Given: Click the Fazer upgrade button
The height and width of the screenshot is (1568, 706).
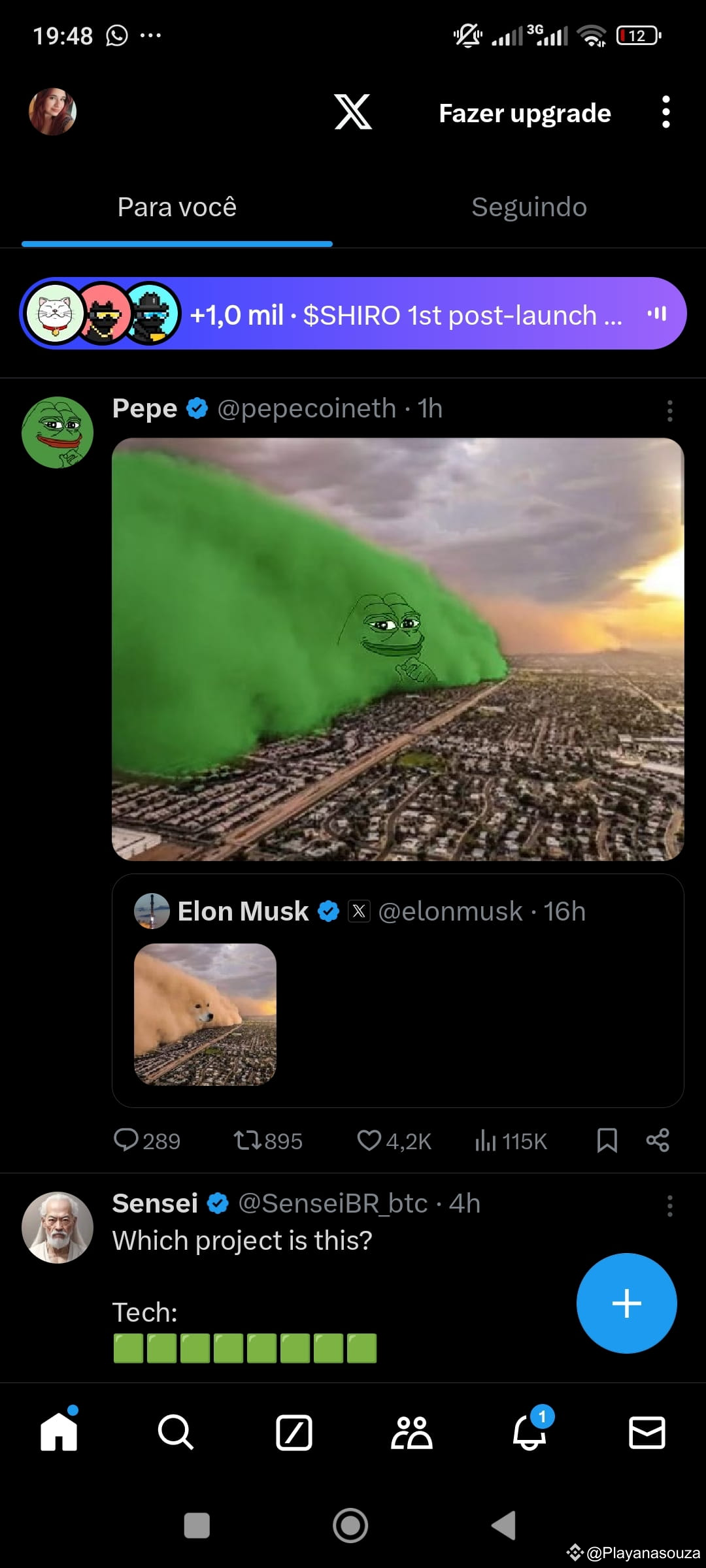Looking at the screenshot, I should coord(524,112).
